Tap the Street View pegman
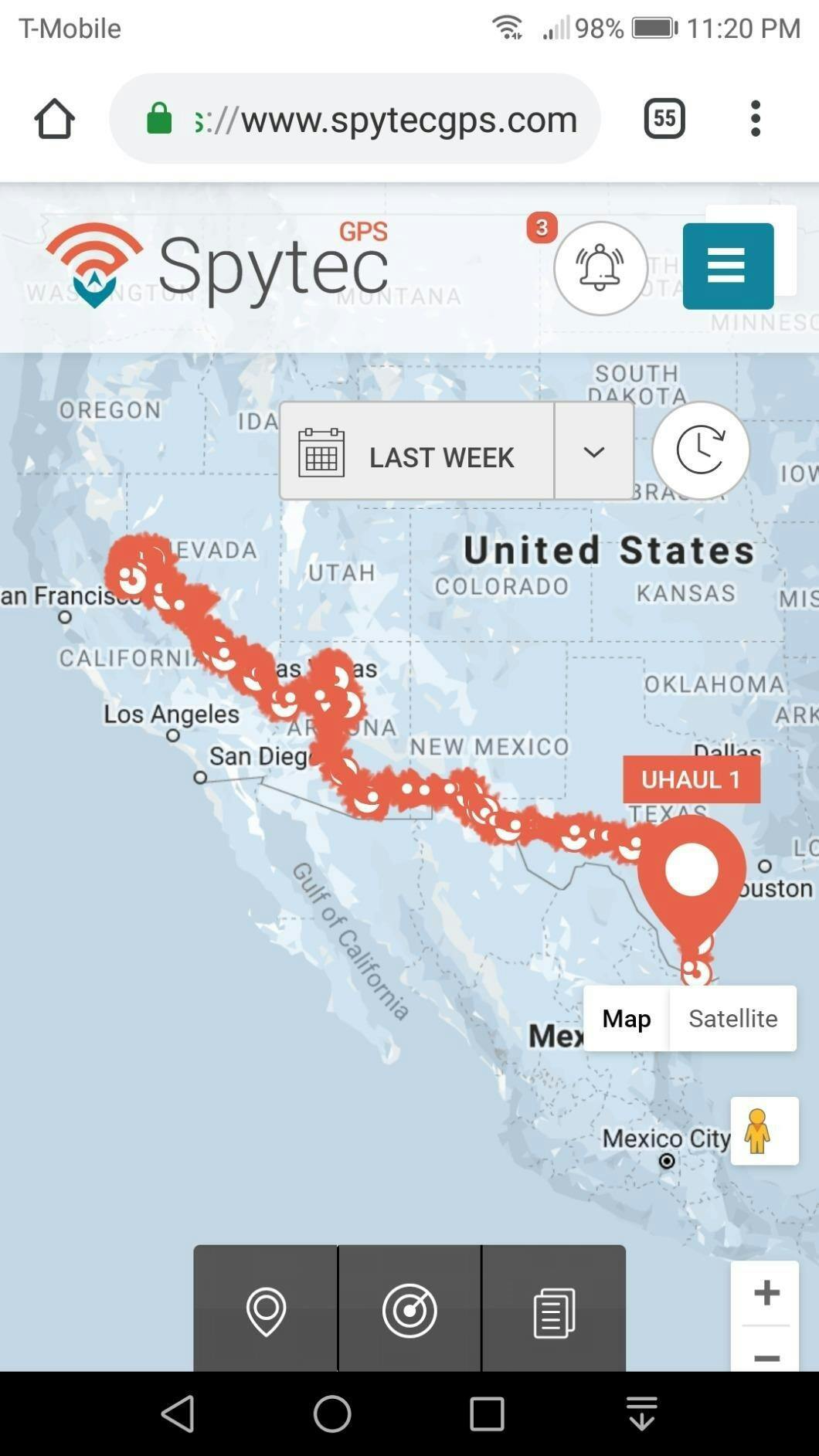Viewport: 819px width, 1456px height. tap(764, 1131)
